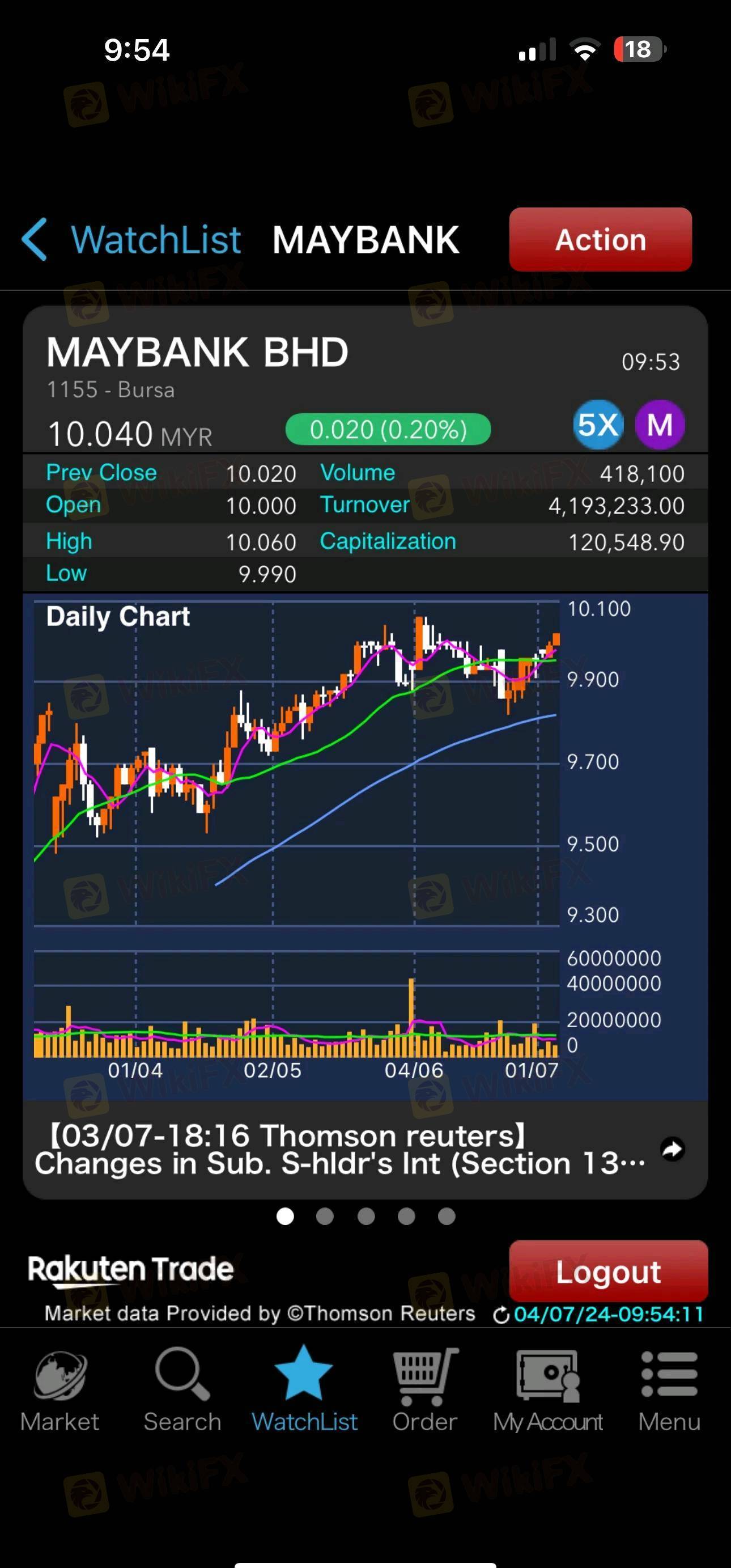This screenshot has width=731, height=1568.
Task: Open the 5X leverage badge
Action: [x=598, y=424]
